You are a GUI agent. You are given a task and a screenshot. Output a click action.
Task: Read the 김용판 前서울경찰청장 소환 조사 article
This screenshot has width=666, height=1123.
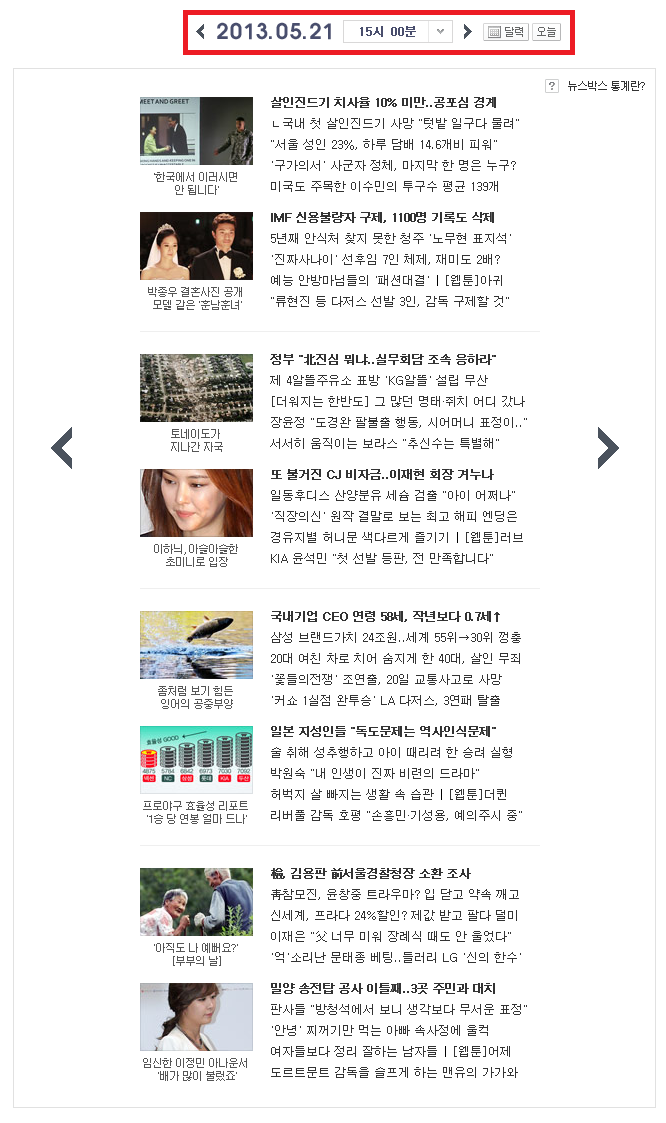[x=370, y=873]
